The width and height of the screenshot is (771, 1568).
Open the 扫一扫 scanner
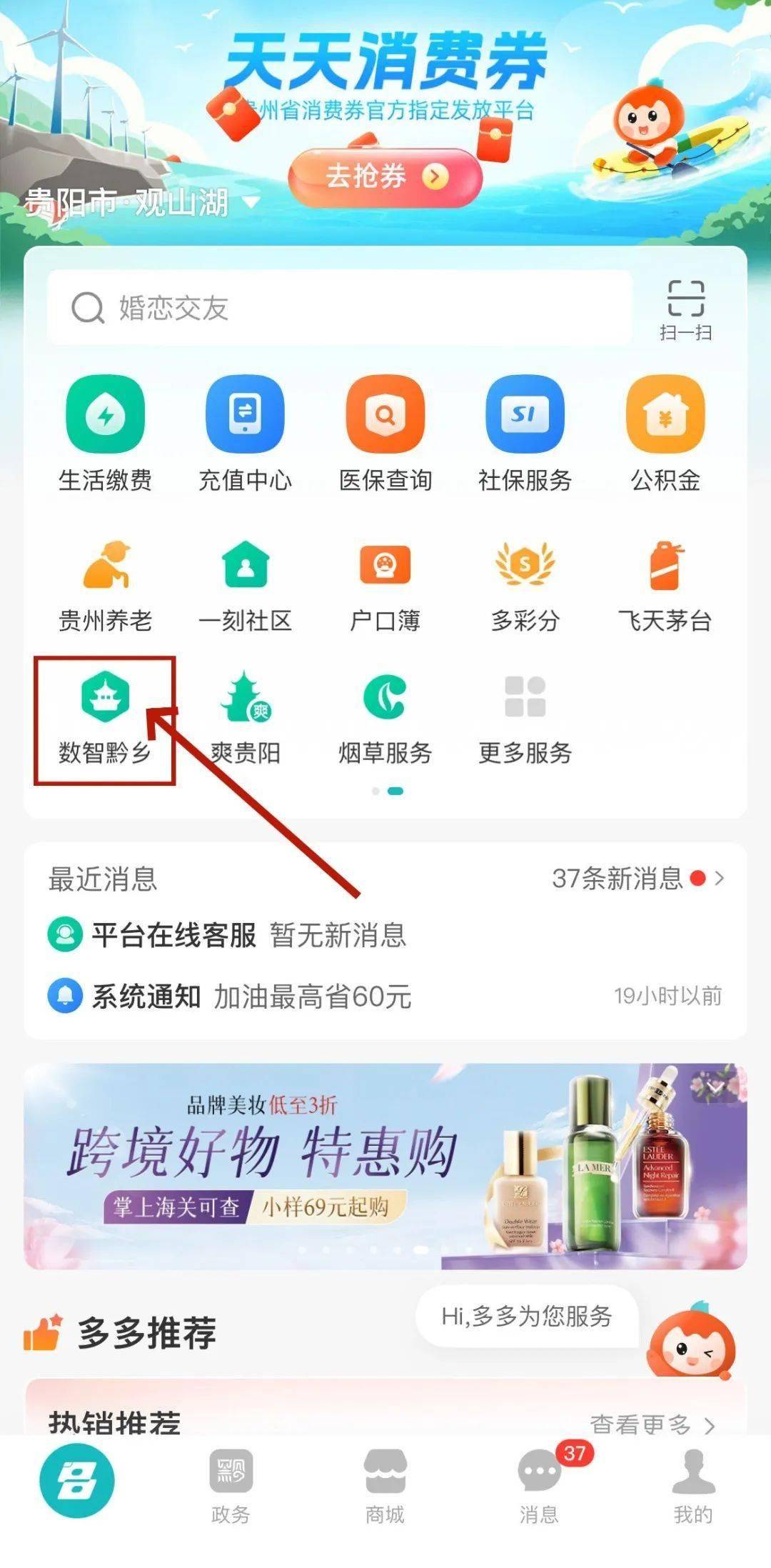[685, 309]
